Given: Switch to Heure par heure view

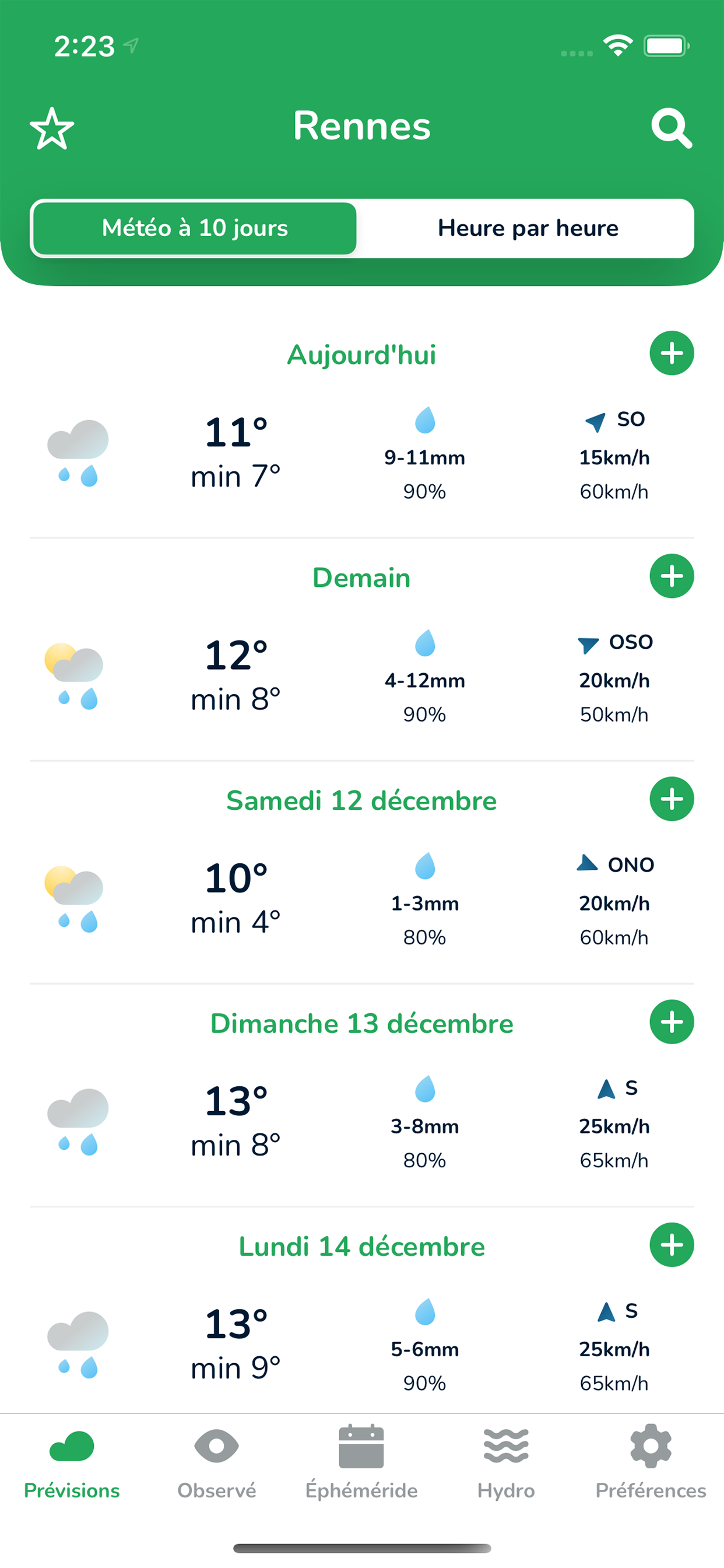Looking at the screenshot, I should pos(528,228).
